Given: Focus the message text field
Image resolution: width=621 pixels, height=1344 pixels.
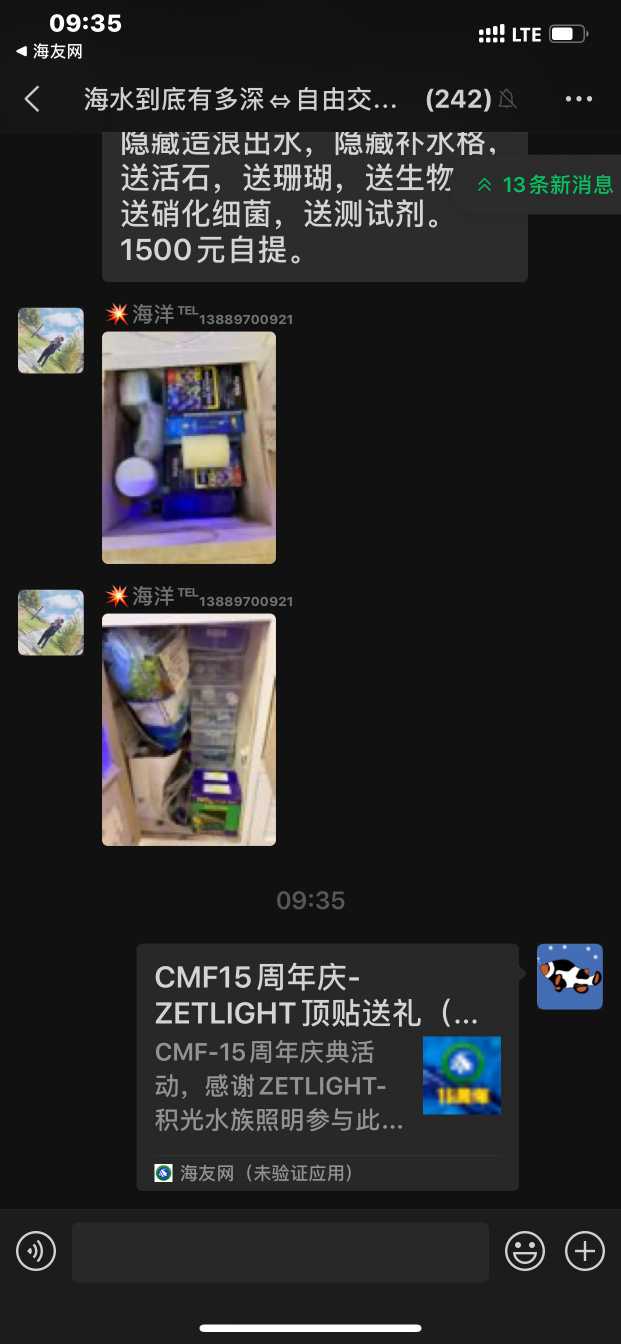Looking at the screenshot, I should tap(280, 1251).
